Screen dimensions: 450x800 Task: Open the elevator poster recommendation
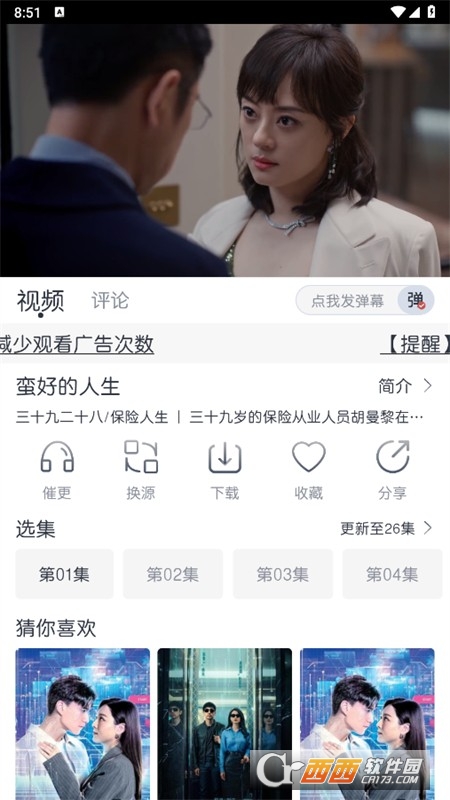pos(224,723)
